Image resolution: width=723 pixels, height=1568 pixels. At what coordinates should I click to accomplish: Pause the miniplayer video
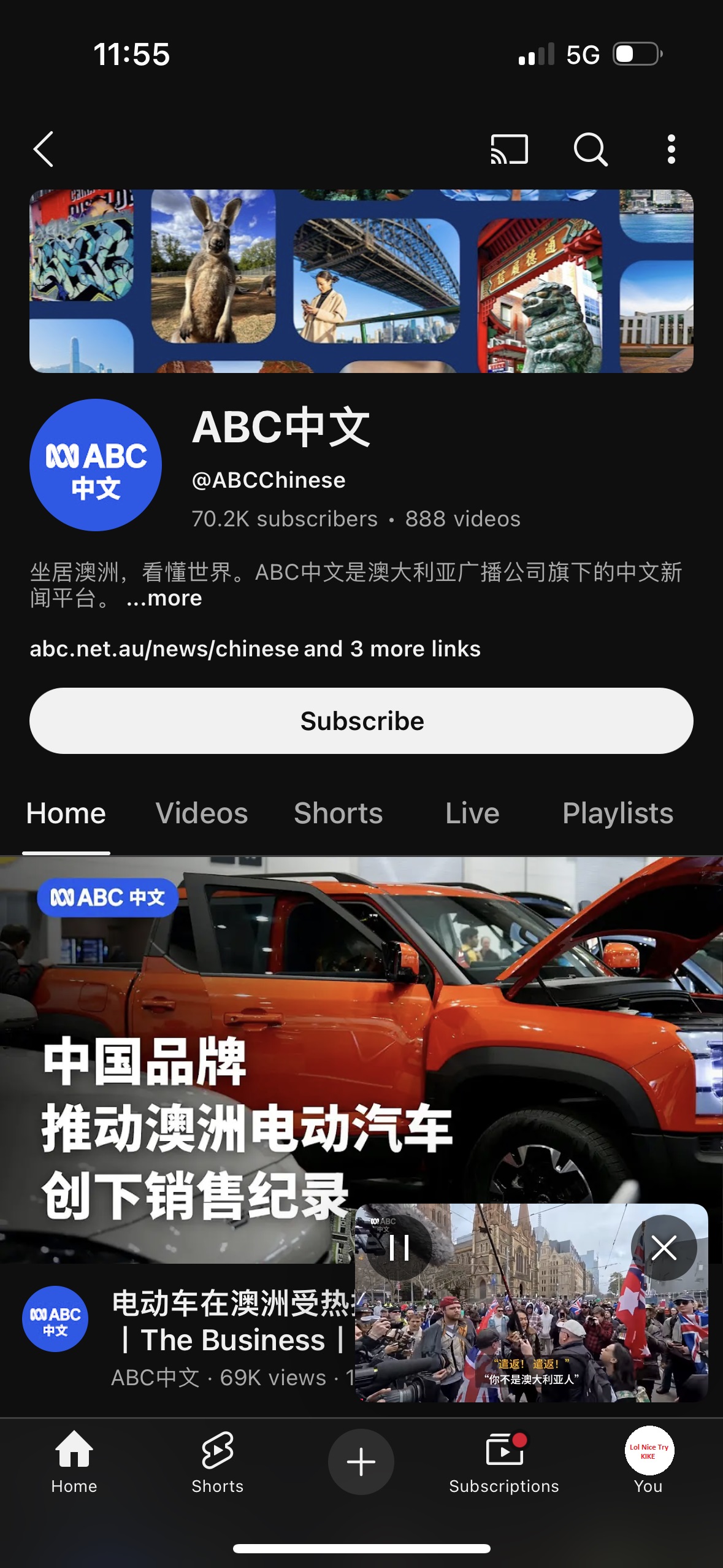tap(399, 1247)
